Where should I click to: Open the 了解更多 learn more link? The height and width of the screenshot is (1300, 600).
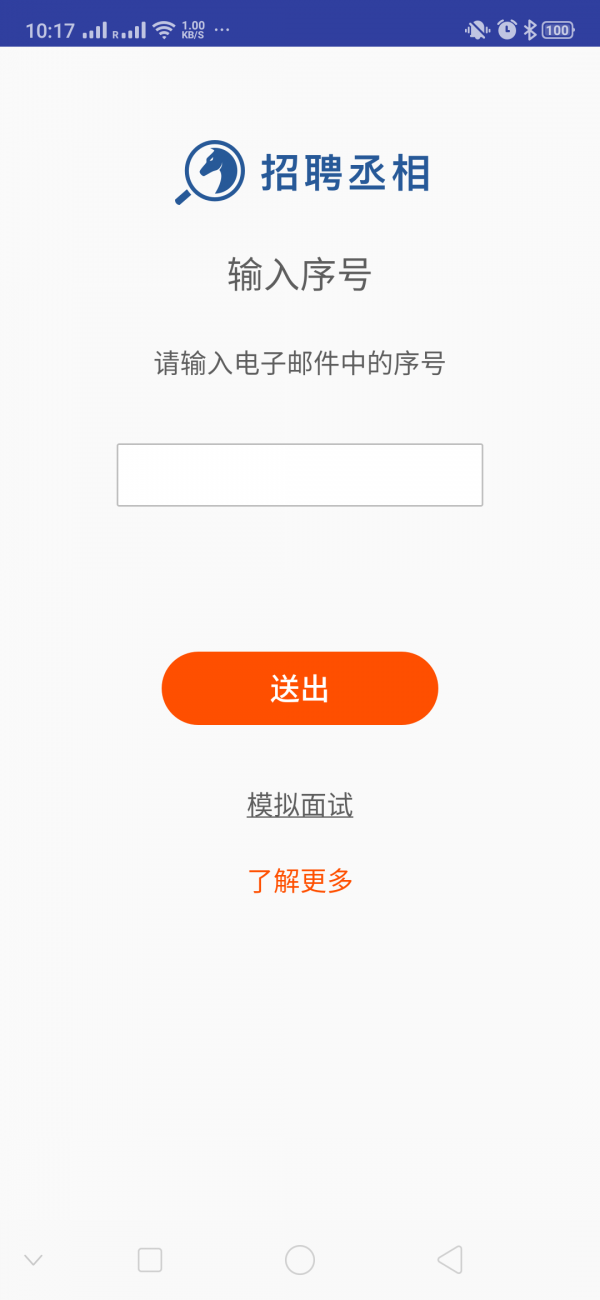click(300, 881)
